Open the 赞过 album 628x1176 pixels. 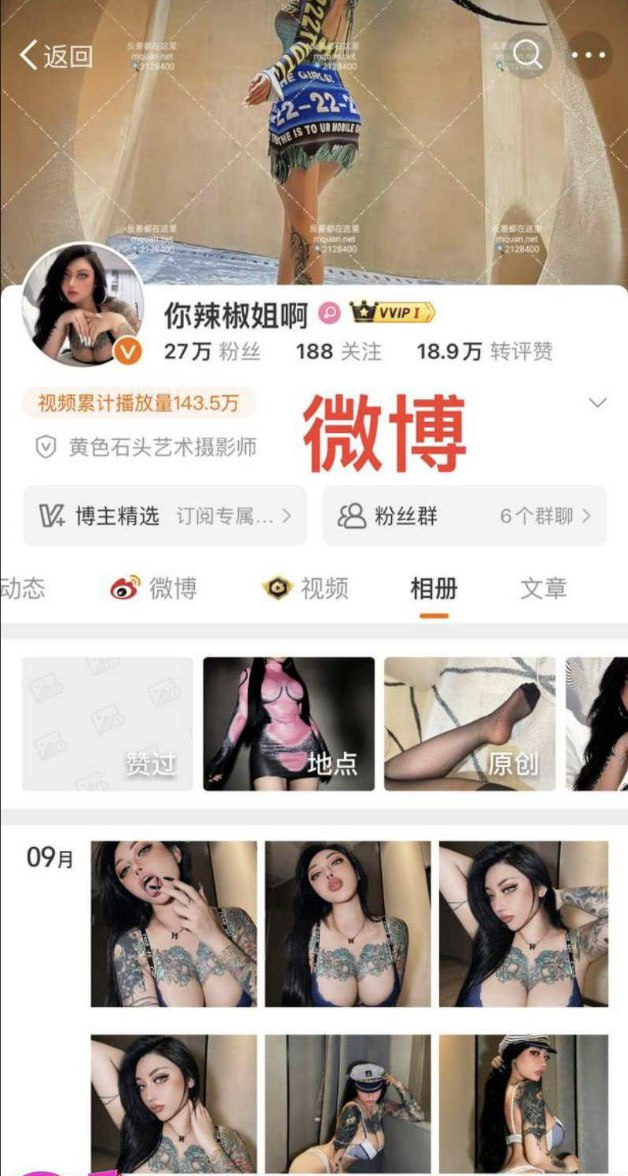[107, 724]
